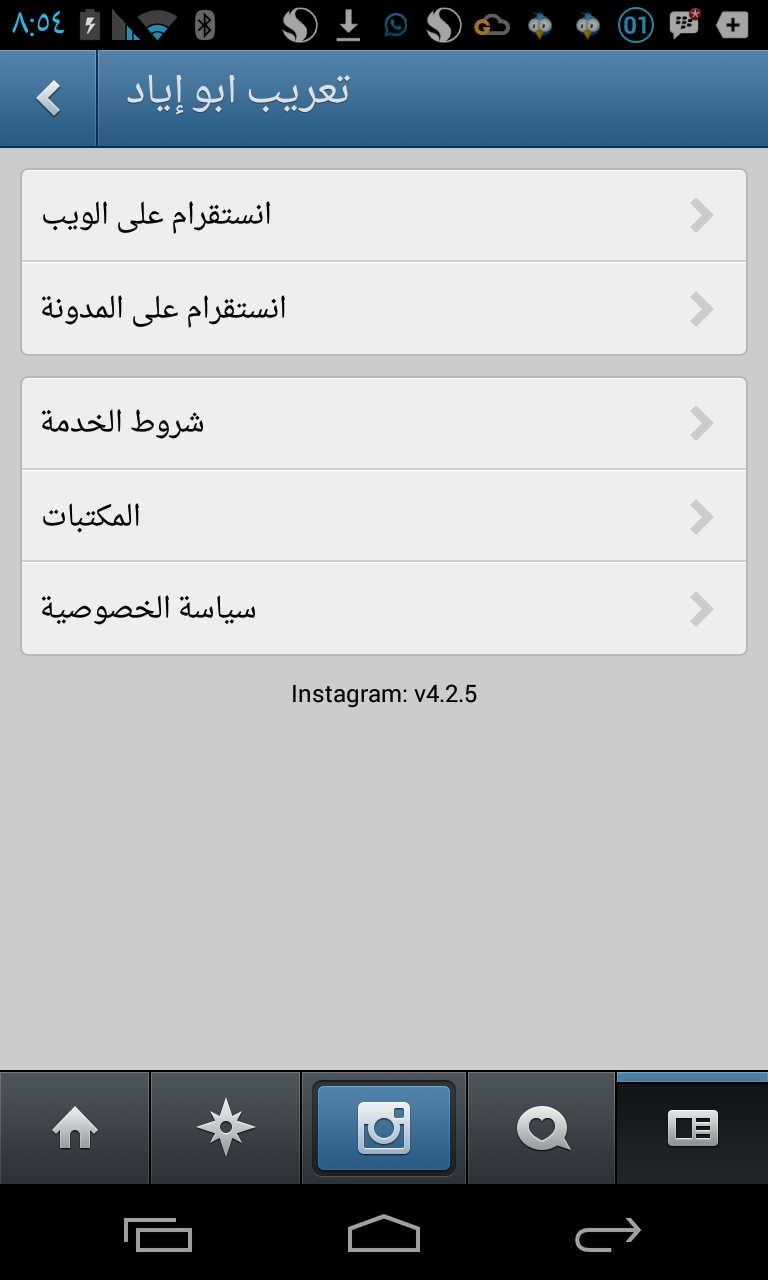Open the camera tab
This screenshot has height=1280, width=768.
pyautogui.click(x=384, y=1128)
